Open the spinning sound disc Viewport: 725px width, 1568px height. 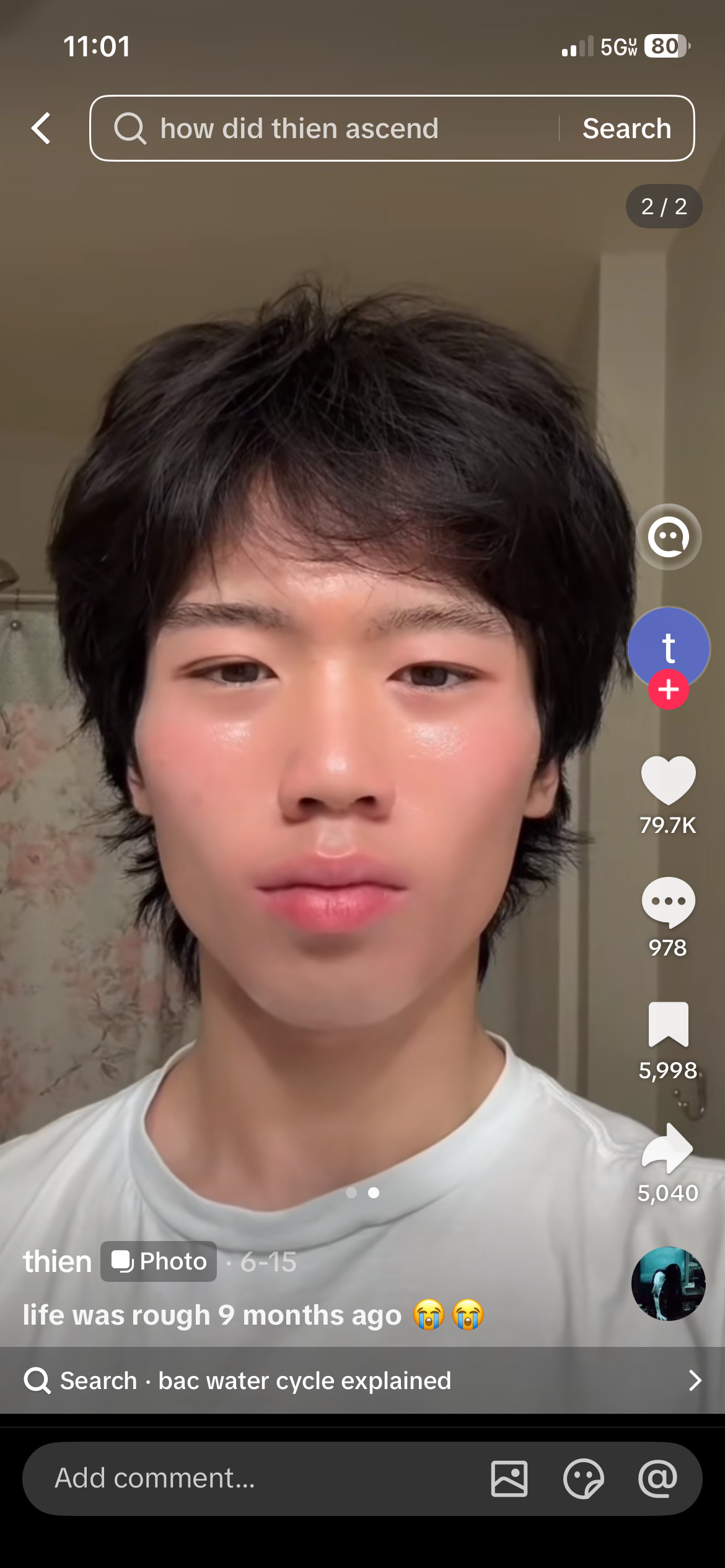point(668,1283)
